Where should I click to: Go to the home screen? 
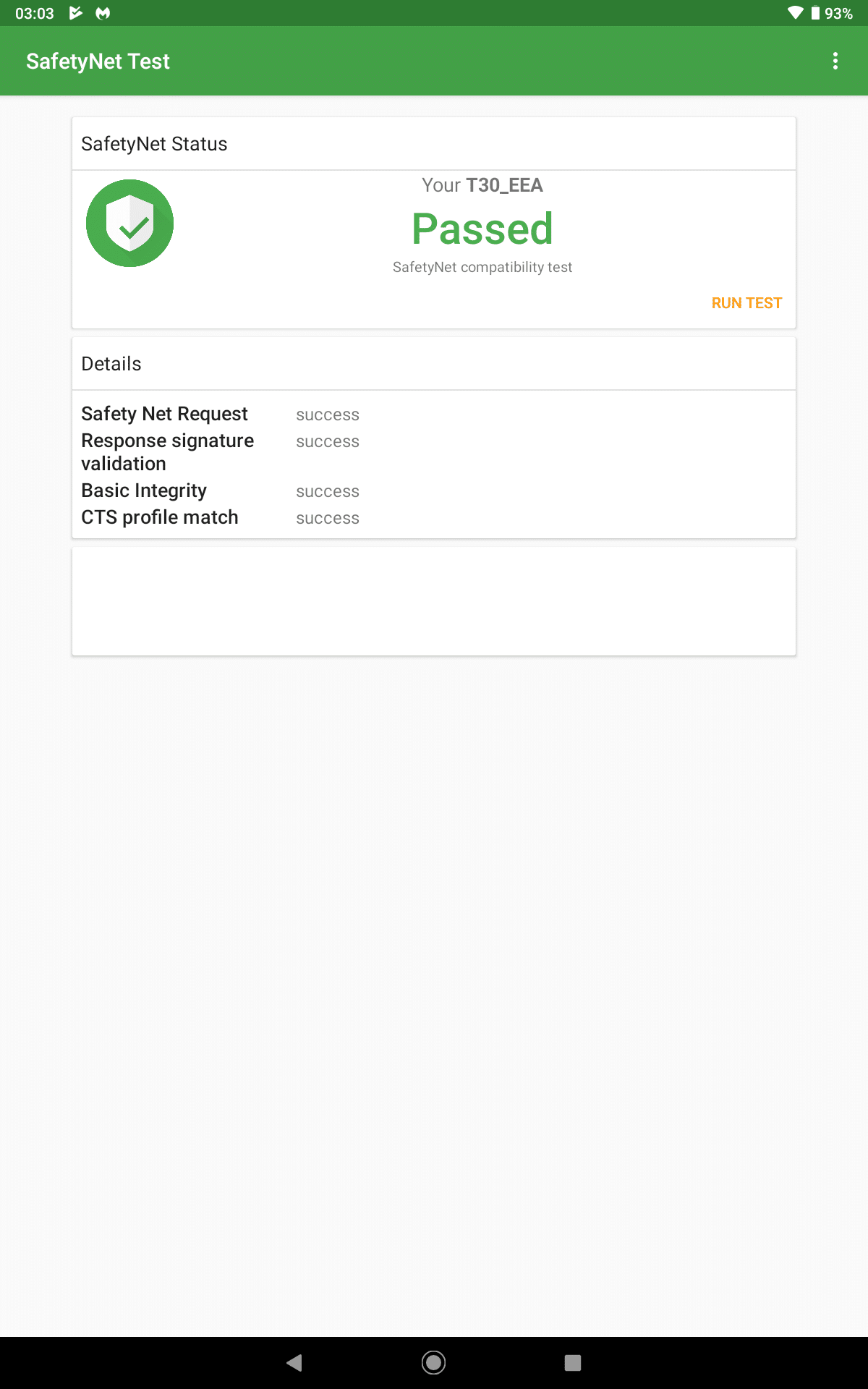433,1363
